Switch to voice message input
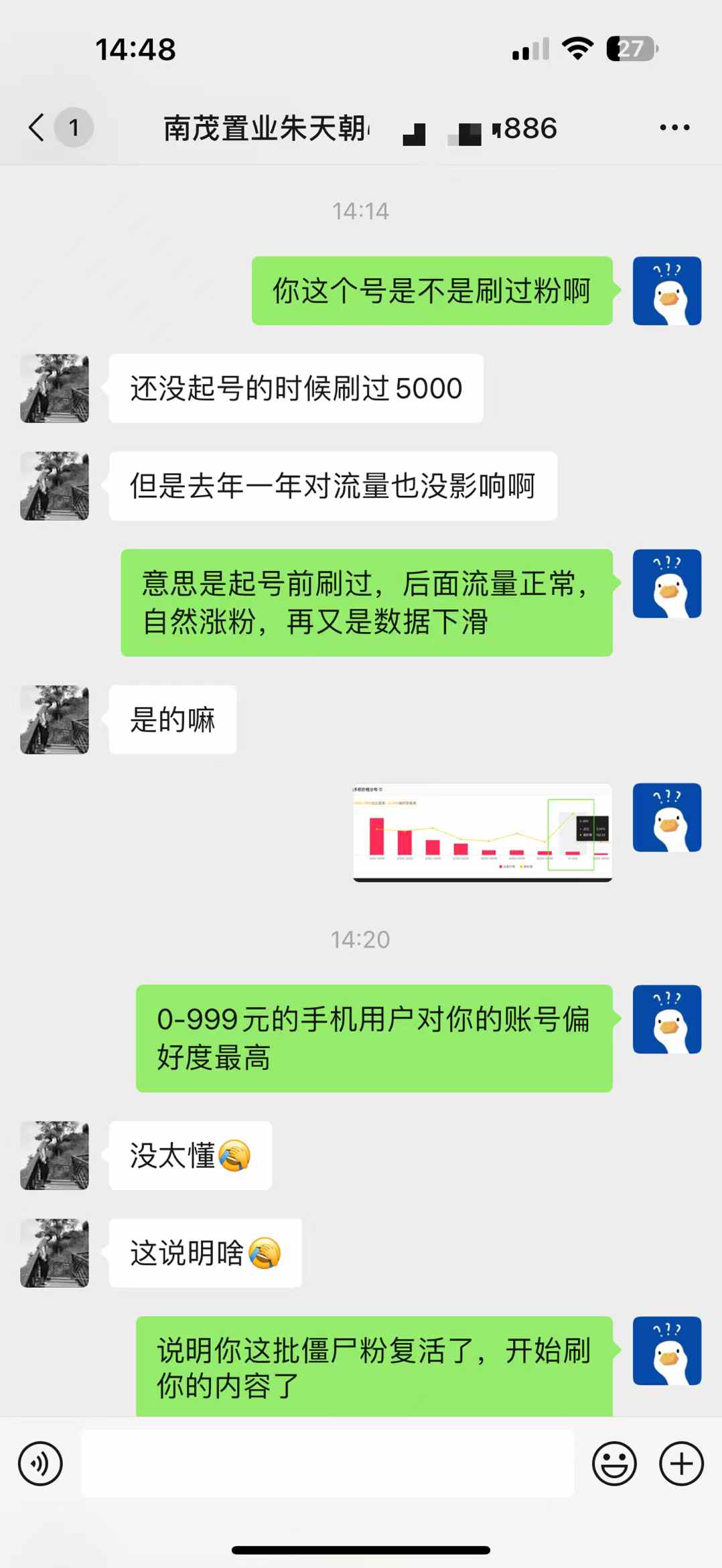 tap(40, 1463)
